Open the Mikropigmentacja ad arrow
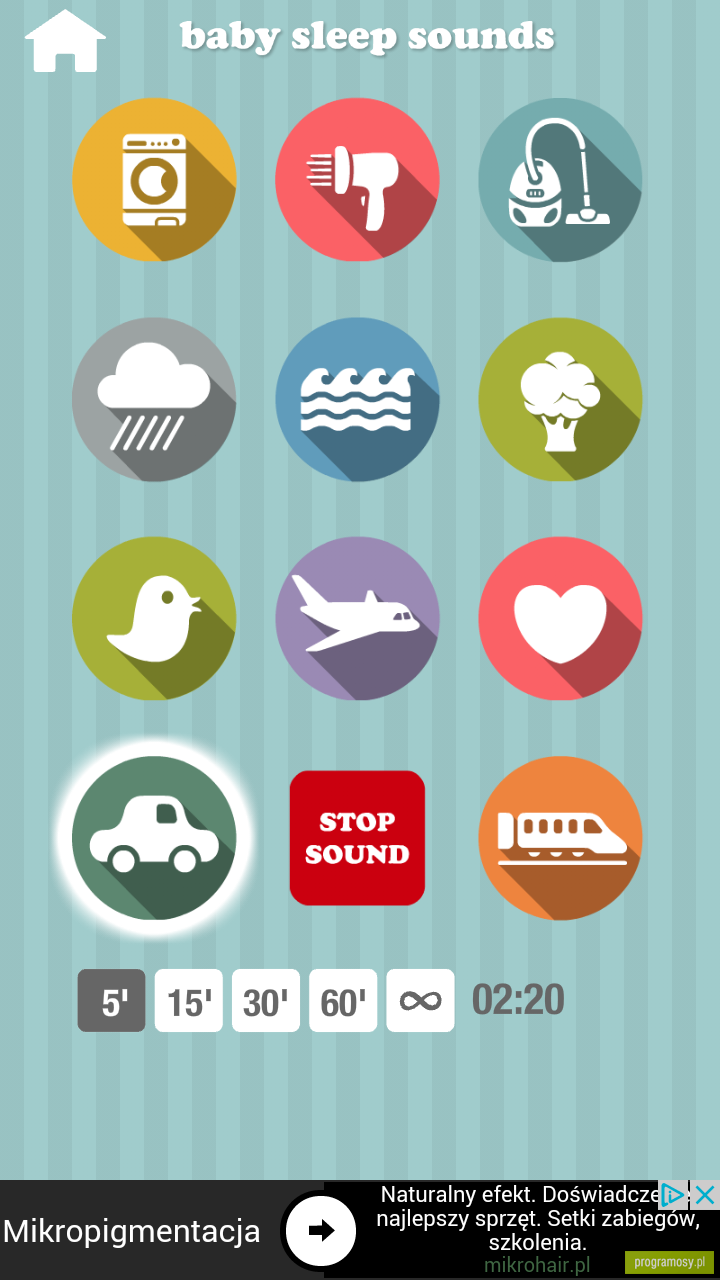Image resolution: width=720 pixels, height=1280 pixels. pos(321,1231)
